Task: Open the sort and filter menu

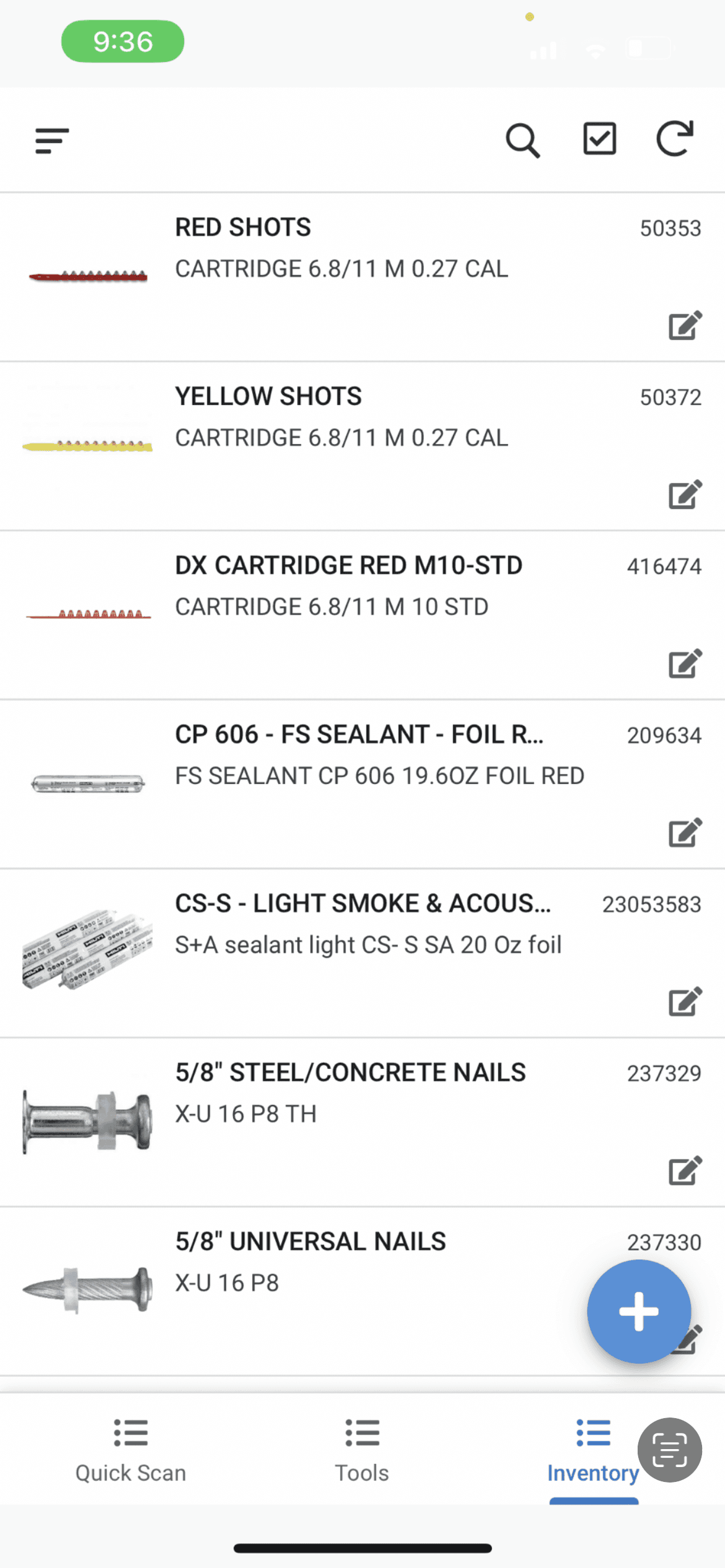Action: point(52,141)
